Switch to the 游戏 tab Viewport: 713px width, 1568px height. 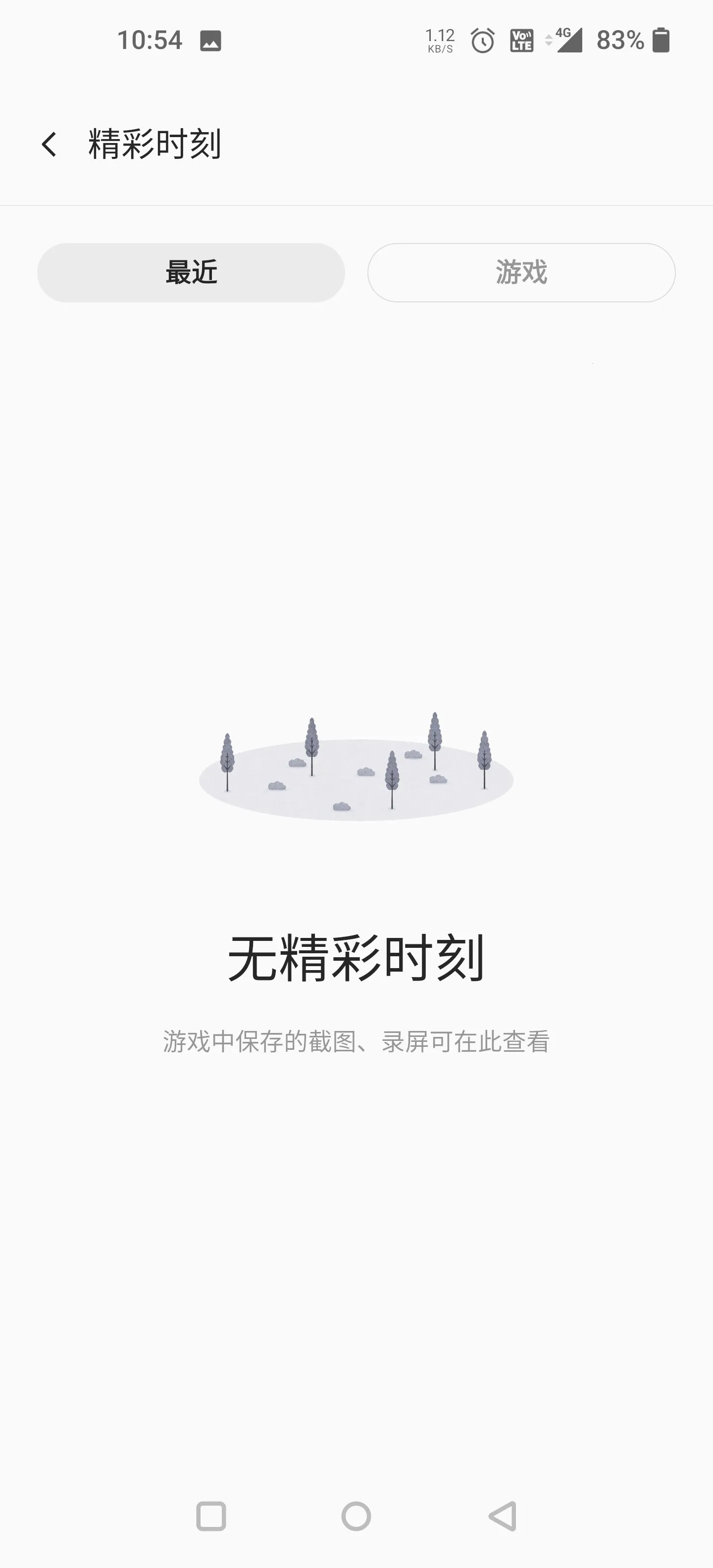521,273
